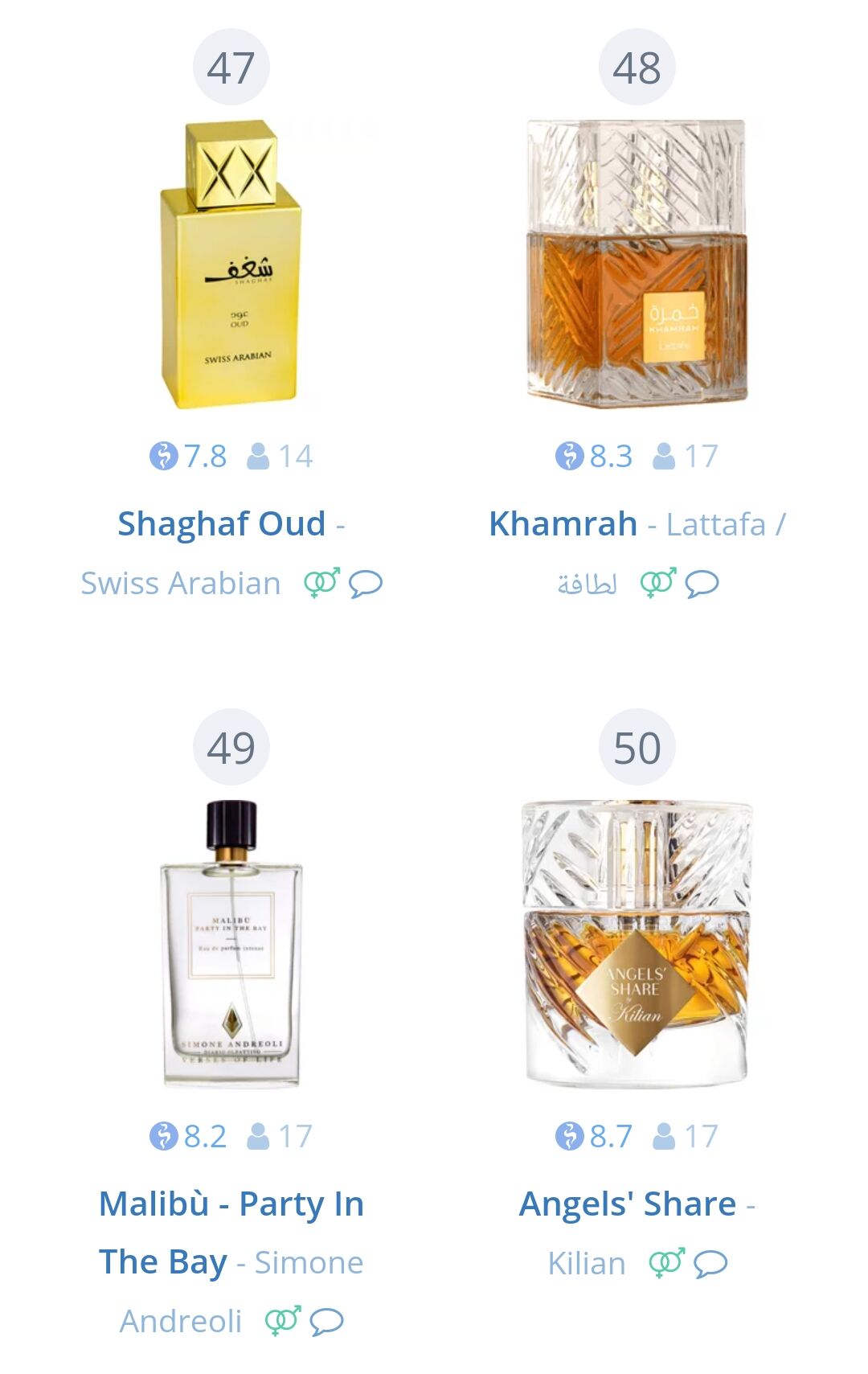Screen dimensions: 868x1374
Task: Open comments for Malibù - Party In The Bay
Action: 326,1322
